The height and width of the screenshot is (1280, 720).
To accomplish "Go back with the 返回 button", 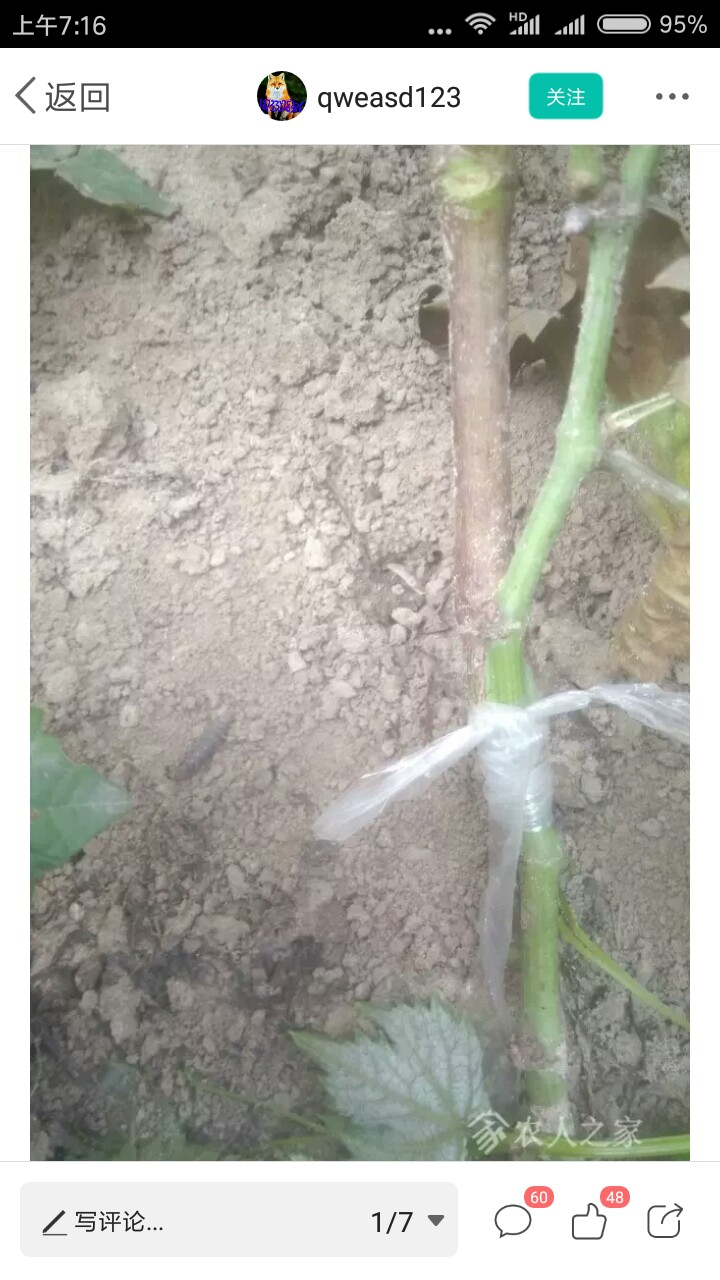I will click(x=62, y=97).
